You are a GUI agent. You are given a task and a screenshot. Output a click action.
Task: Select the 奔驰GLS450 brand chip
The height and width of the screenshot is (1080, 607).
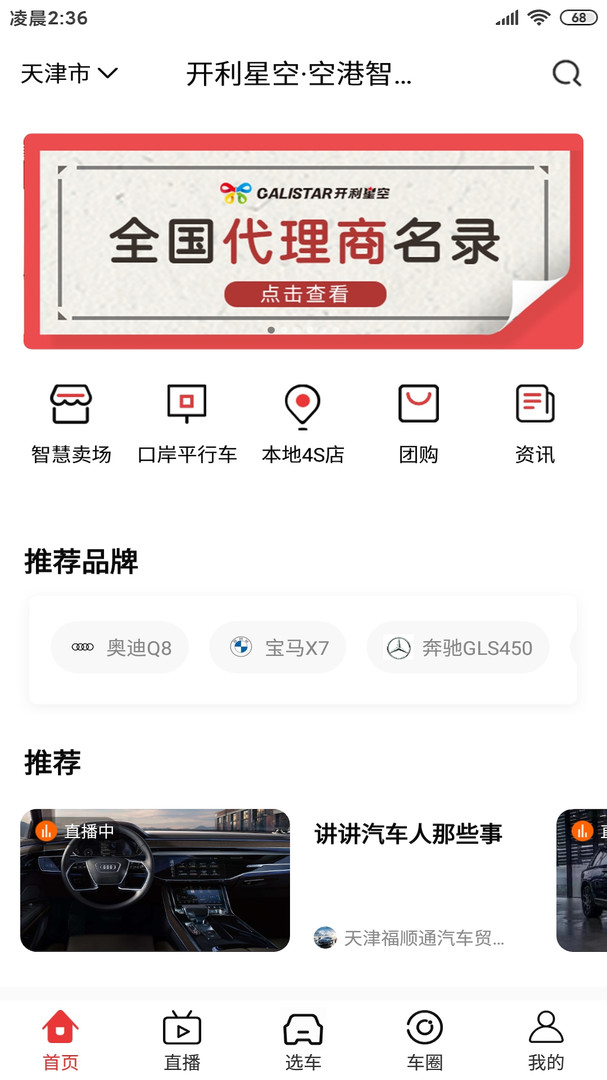[x=459, y=648]
